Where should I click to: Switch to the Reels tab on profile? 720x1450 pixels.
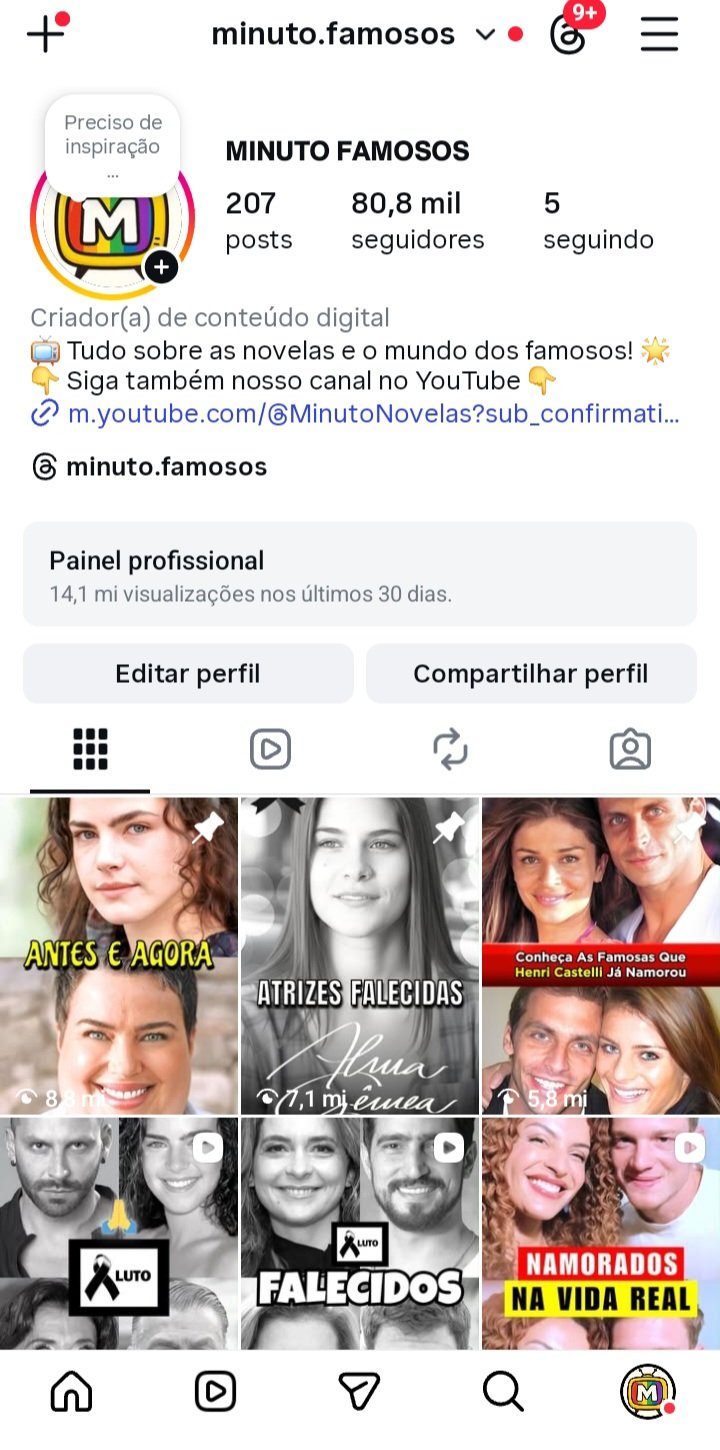[270, 749]
